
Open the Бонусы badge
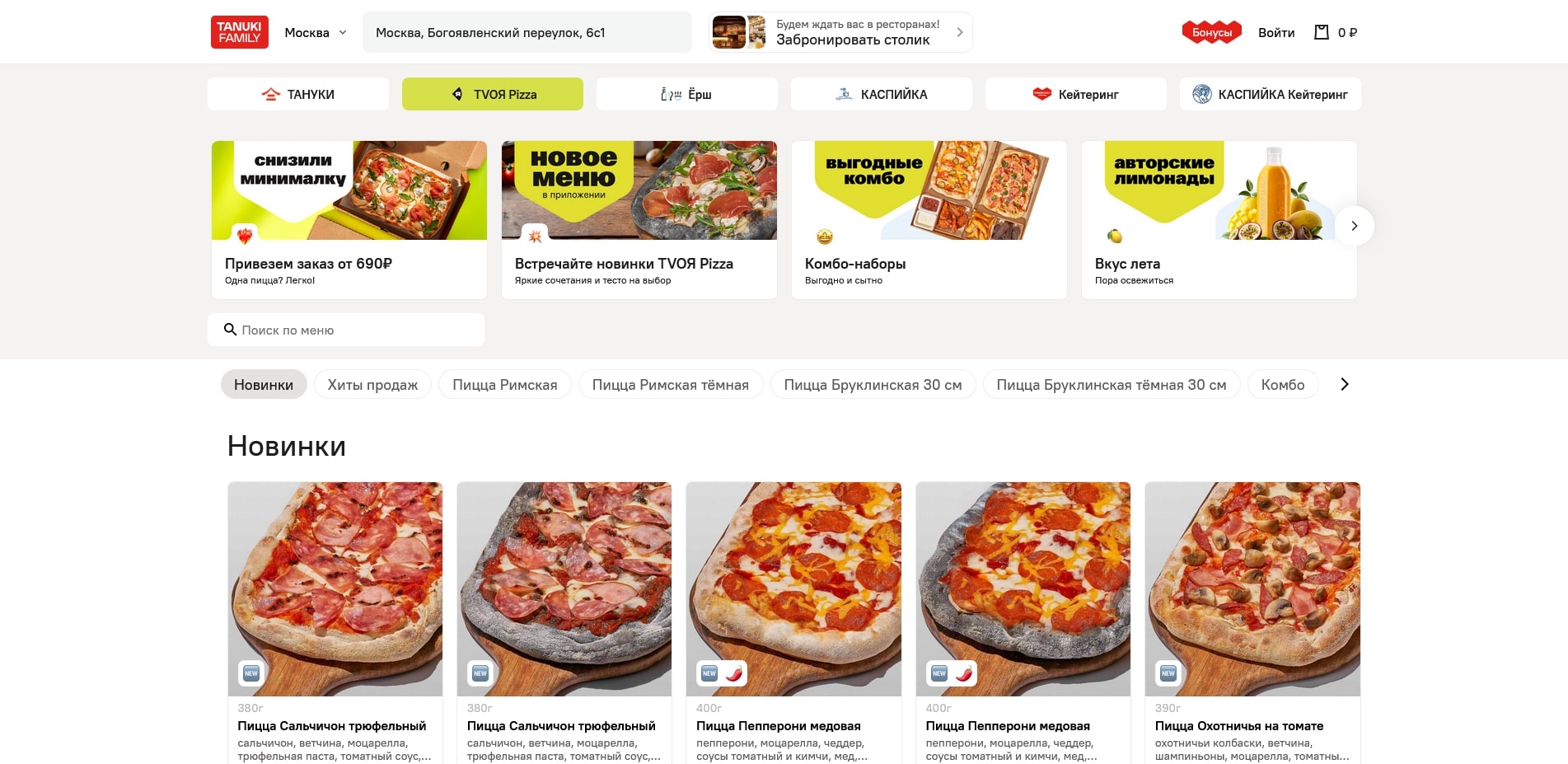(1211, 33)
